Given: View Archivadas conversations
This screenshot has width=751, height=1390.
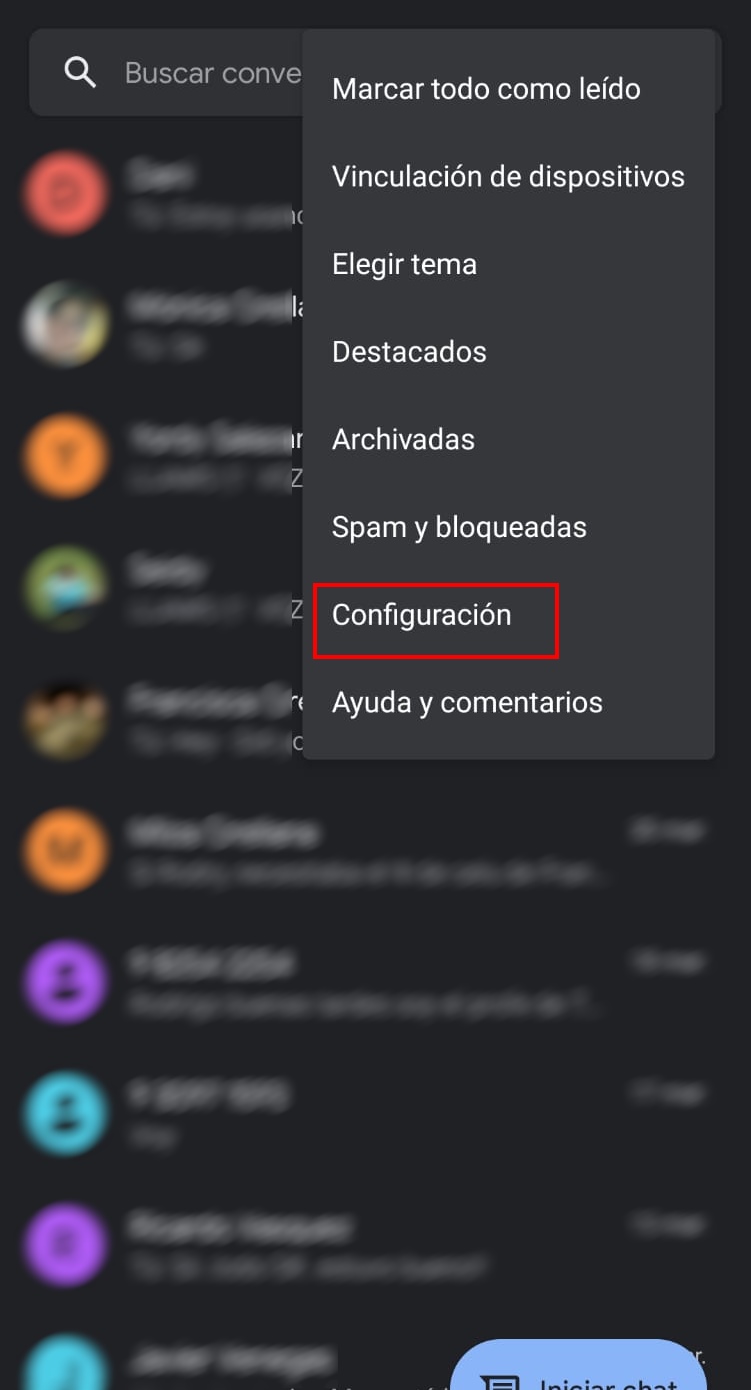Looking at the screenshot, I should (x=403, y=440).
